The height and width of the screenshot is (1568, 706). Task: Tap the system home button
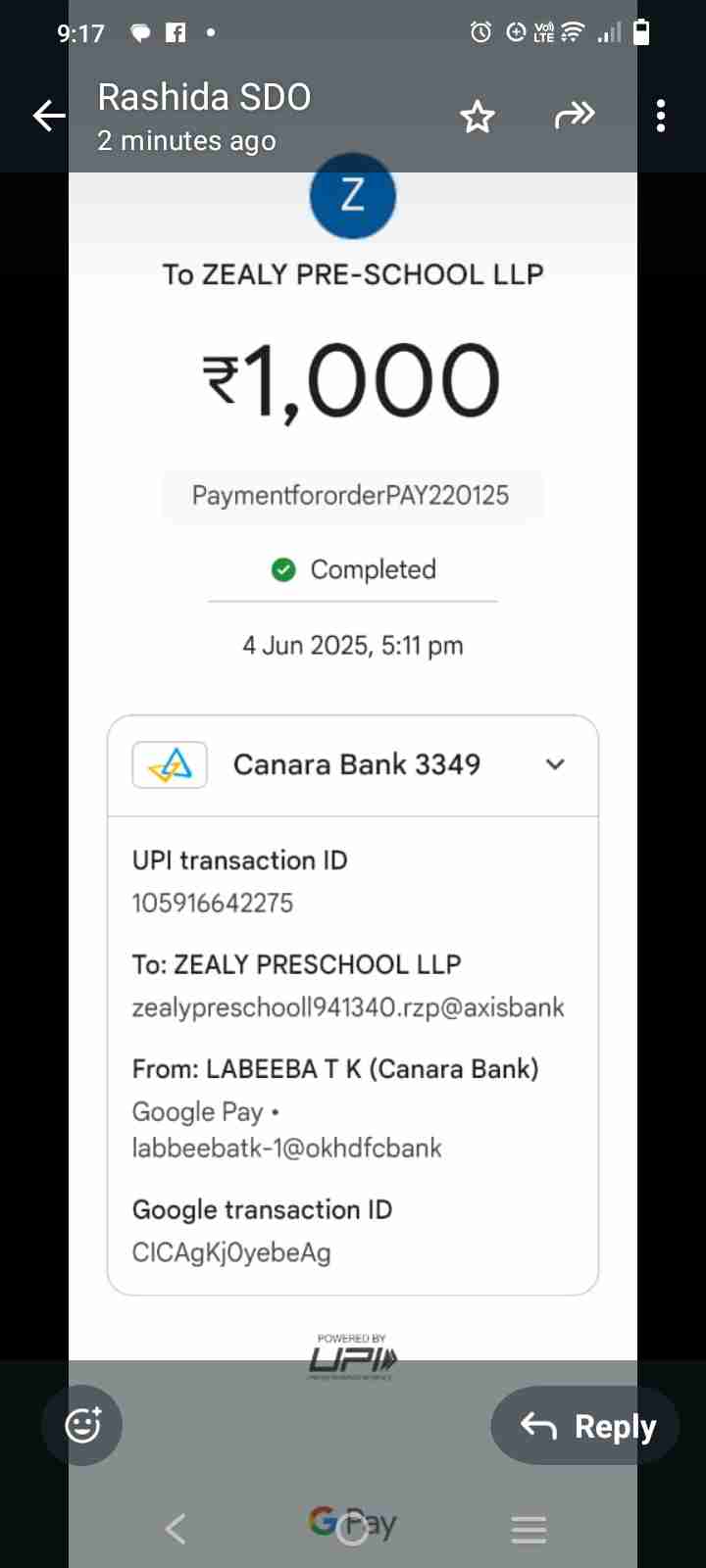click(x=352, y=1529)
